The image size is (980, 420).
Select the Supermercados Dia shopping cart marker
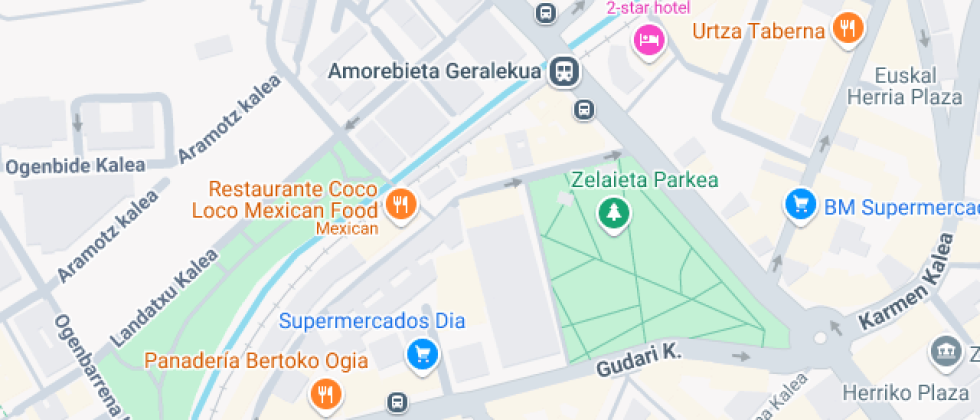pyautogui.click(x=423, y=353)
